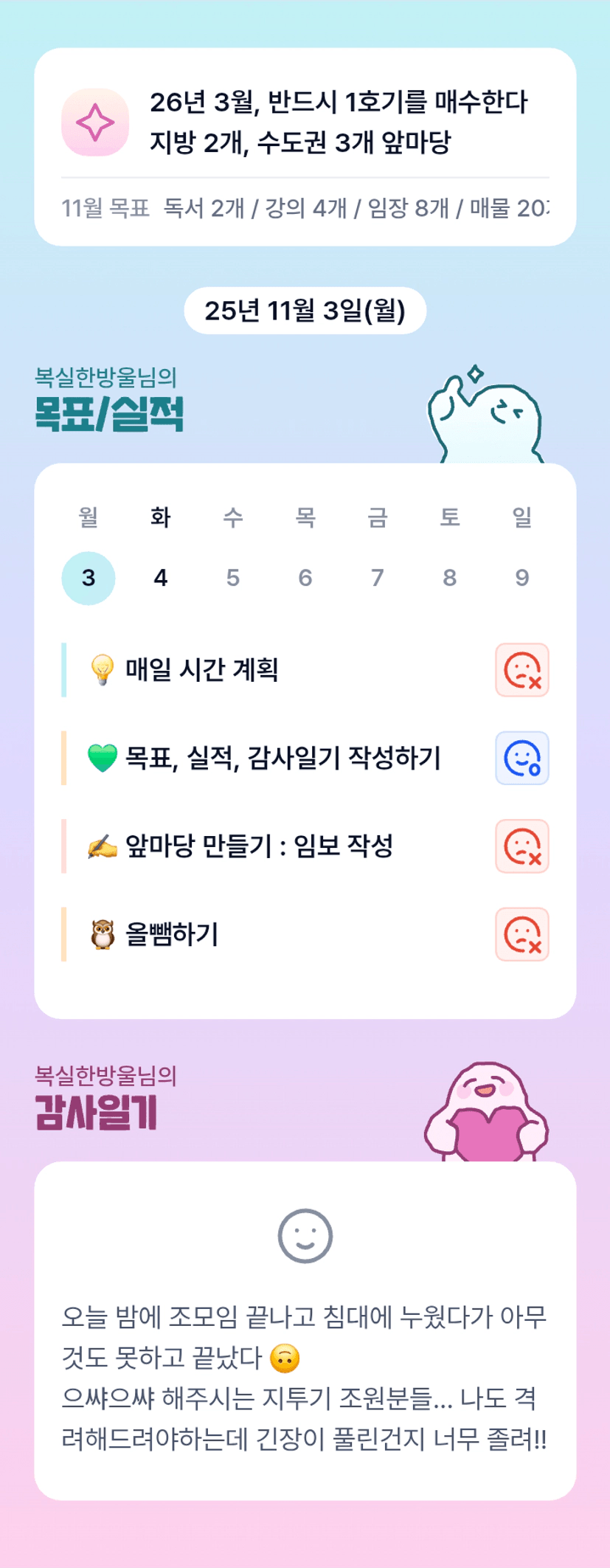610x1568 pixels.
Task: Select Monday the 3rd in the week
Action: click(x=89, y=578)
